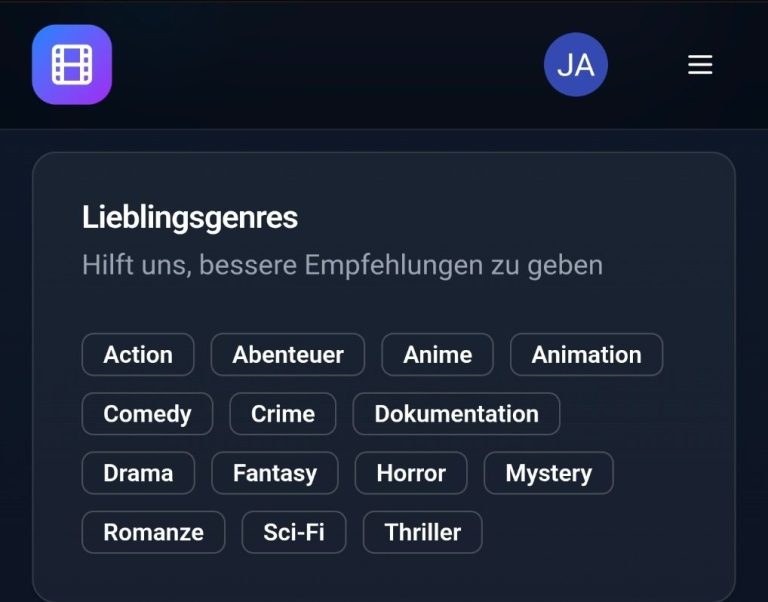Select the Action genre chip

(x=138, y=355)
